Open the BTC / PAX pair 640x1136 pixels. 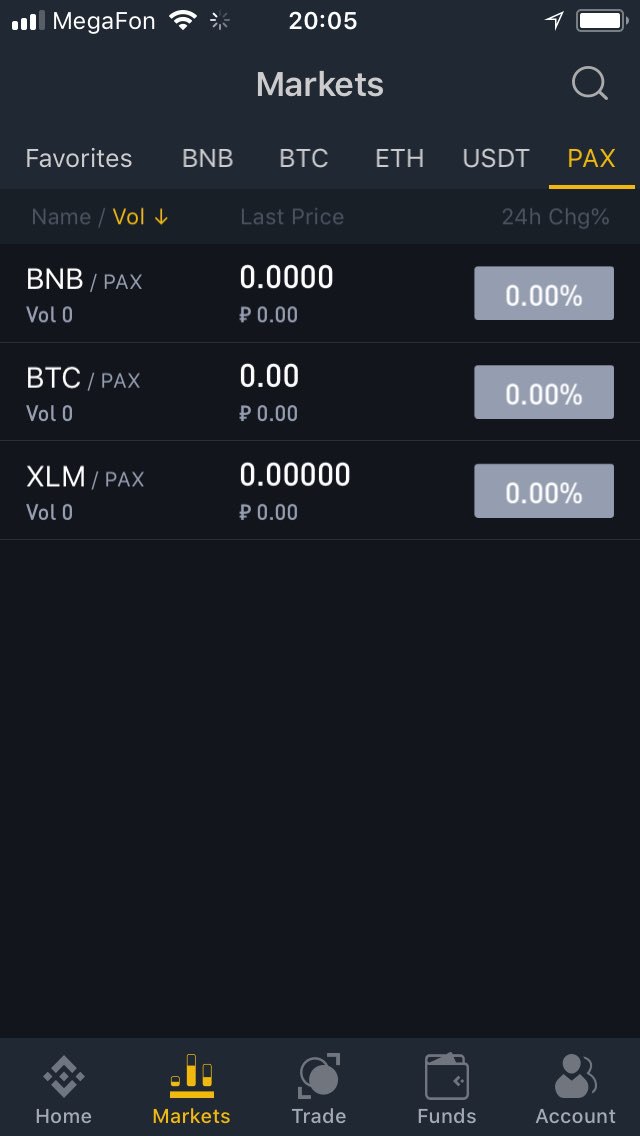[320, 392]
